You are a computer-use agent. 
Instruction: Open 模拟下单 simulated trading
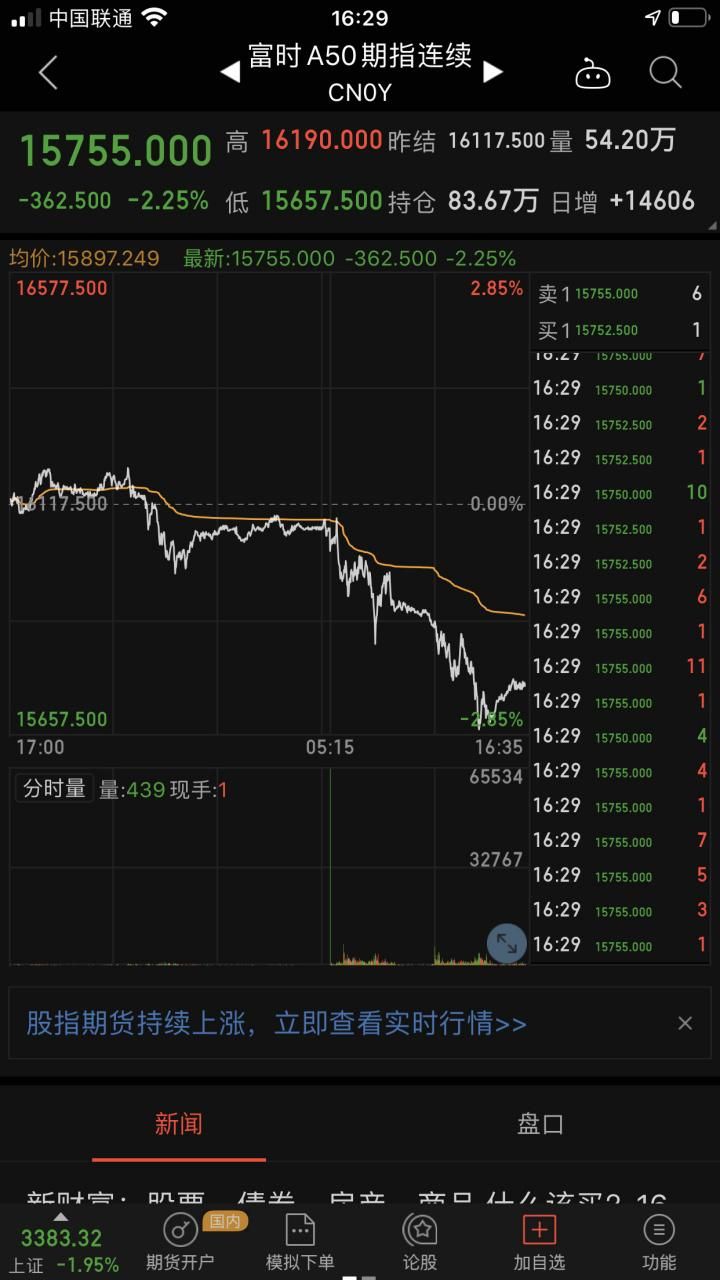coord(300,1242)
